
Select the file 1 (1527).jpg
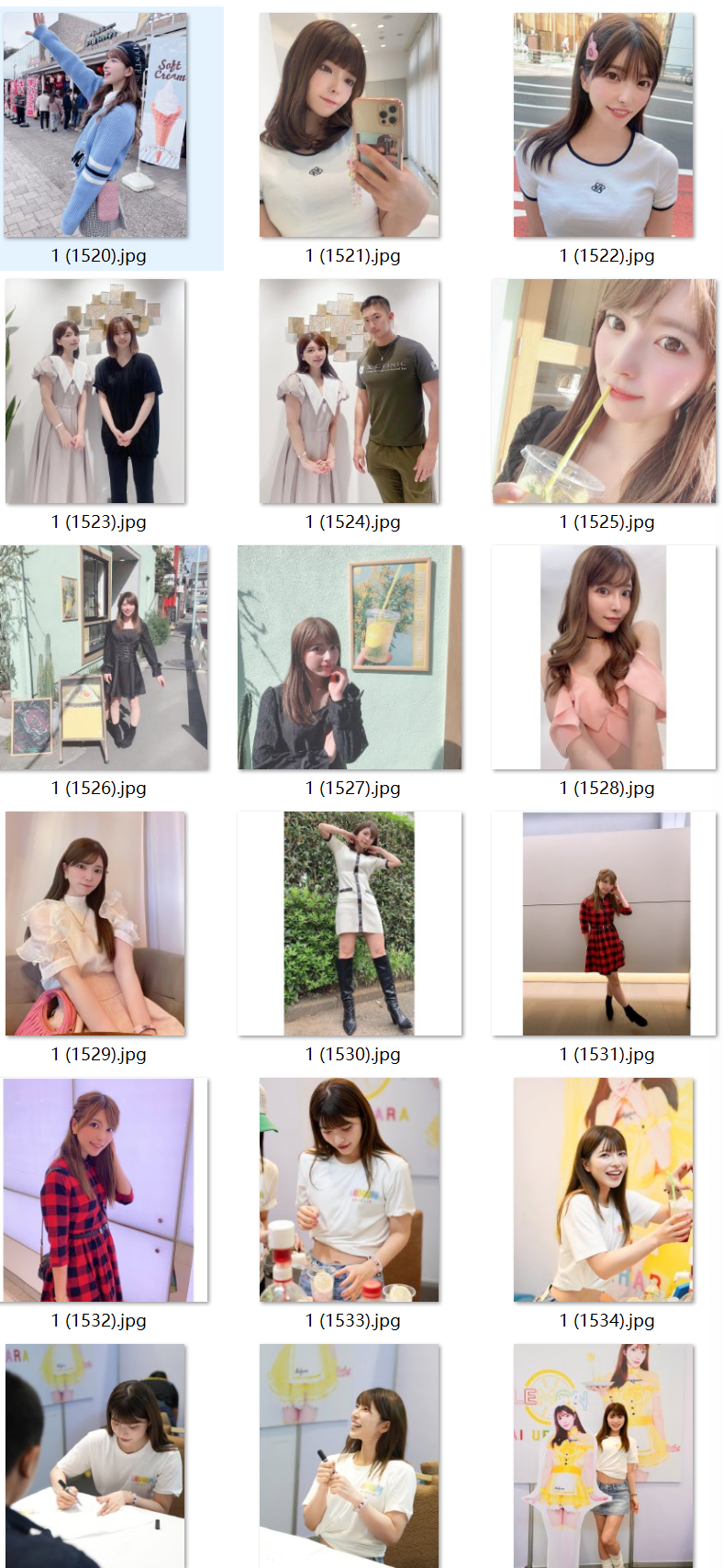(350, 658)
